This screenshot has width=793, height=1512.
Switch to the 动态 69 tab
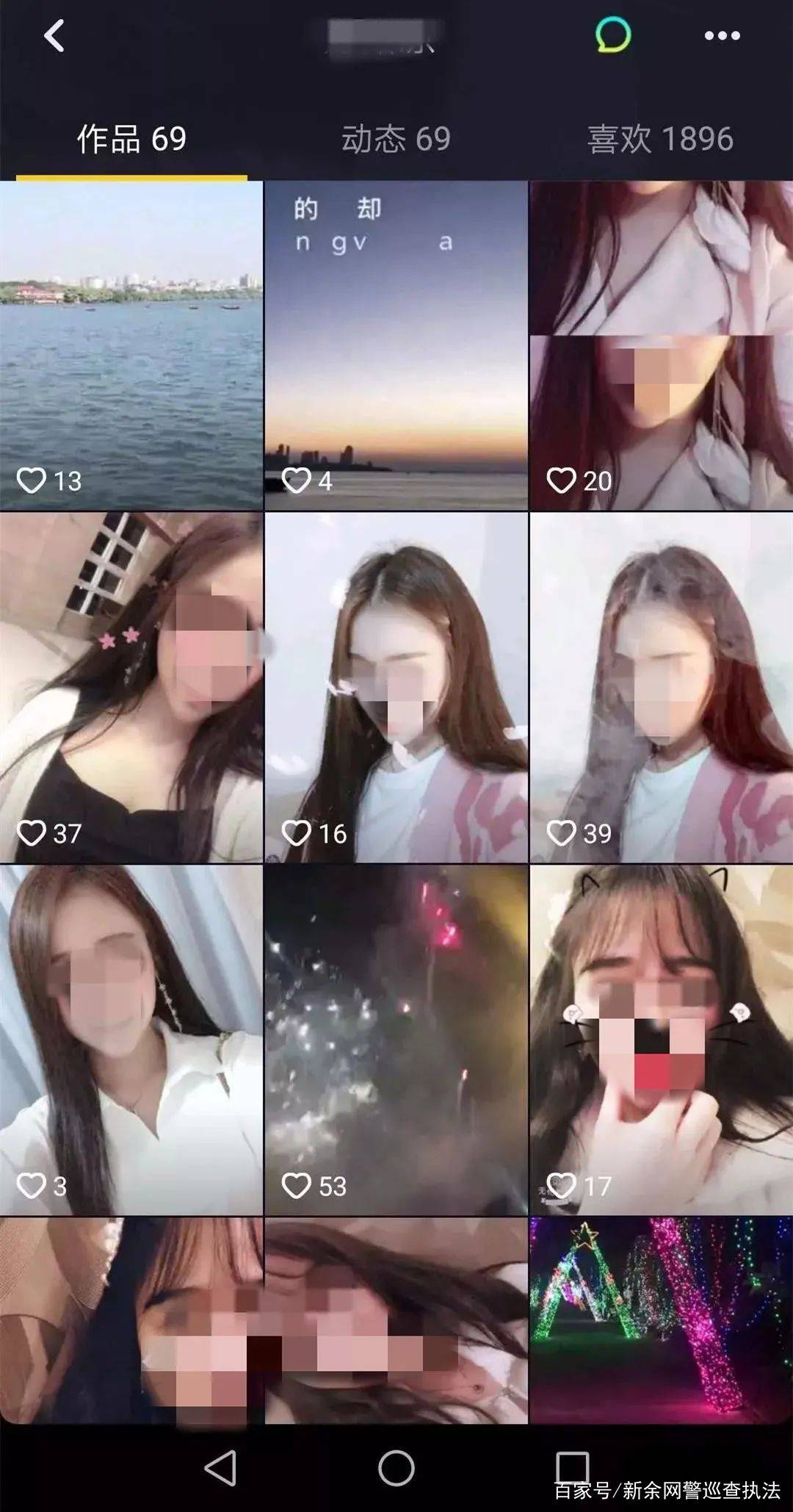(396, 139)
